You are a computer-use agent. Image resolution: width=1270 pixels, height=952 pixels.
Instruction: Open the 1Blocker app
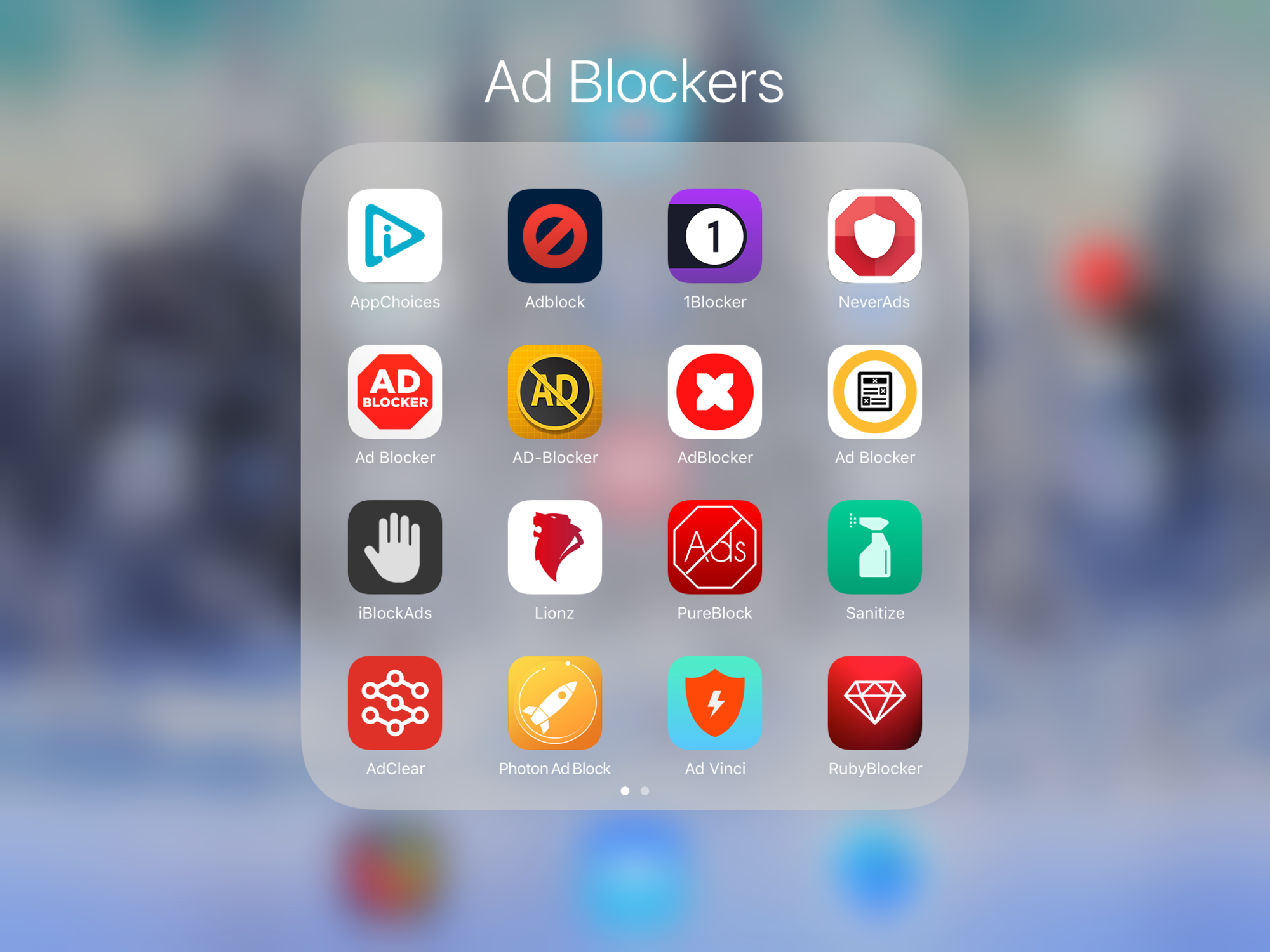pyautogui.click(x=714, y=236)
